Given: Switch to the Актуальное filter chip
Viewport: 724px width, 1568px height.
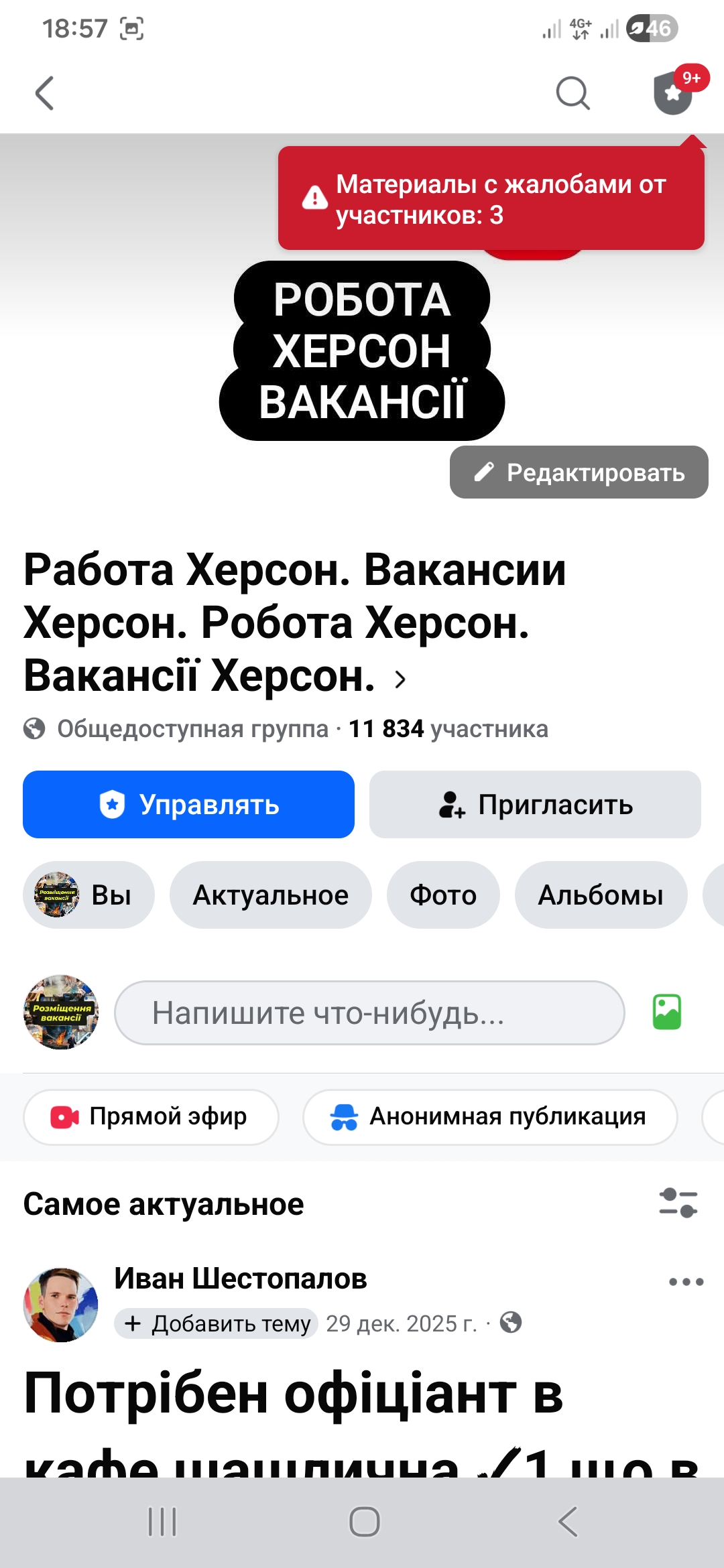Looking at the screenshot, I should 270,895.
